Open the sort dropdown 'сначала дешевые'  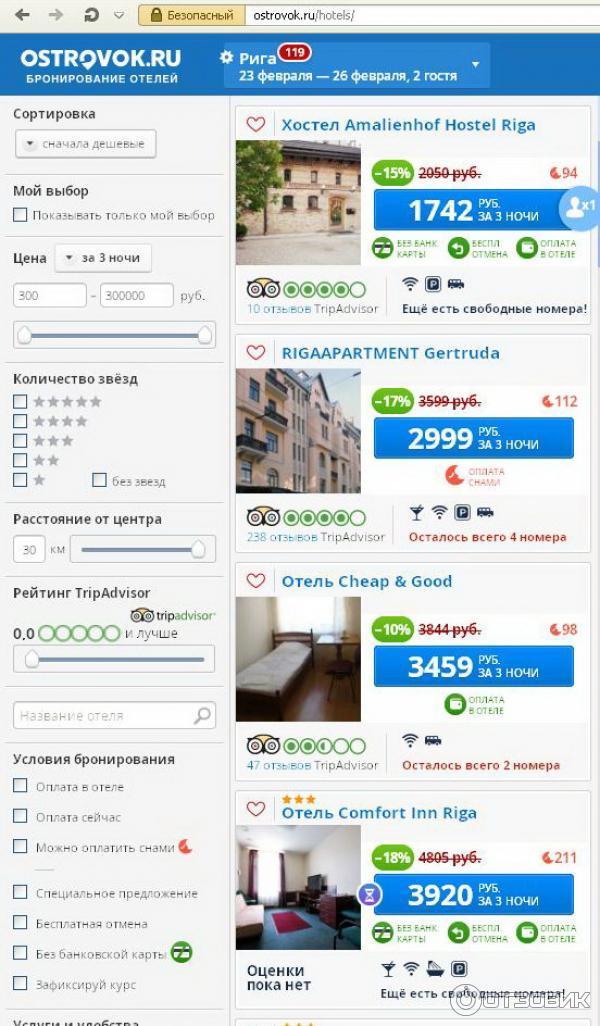[x=85, y=144]
